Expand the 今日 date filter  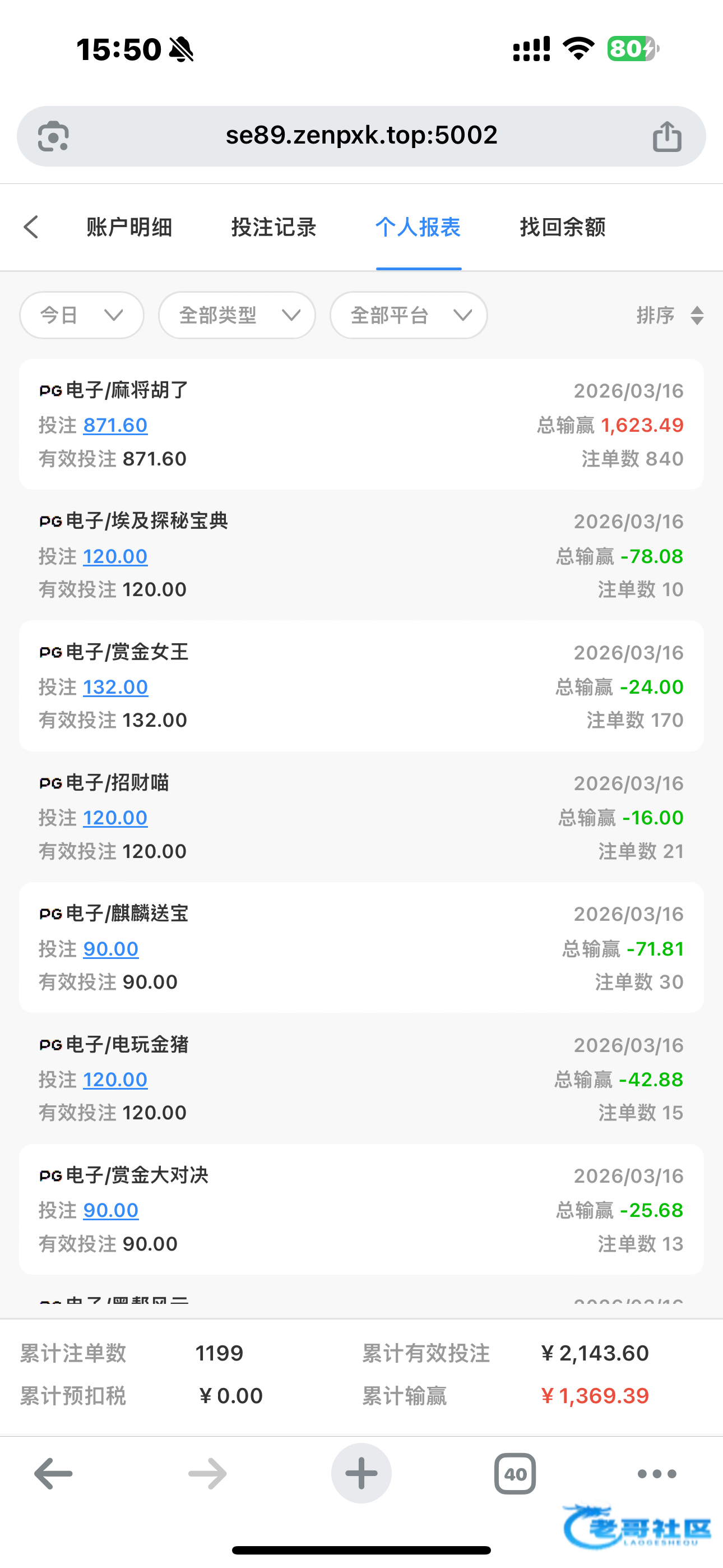[82, 315]
